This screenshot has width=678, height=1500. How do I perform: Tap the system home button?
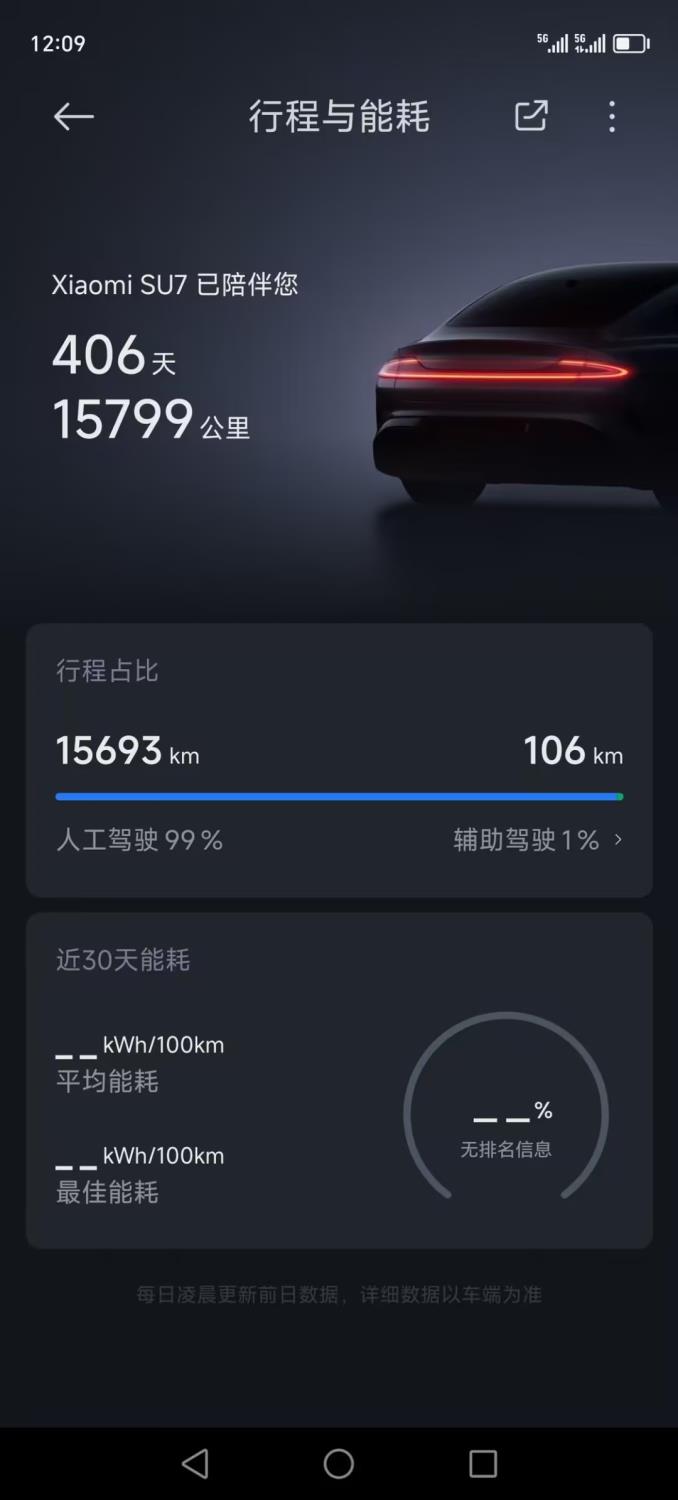click(x=339, y=1464)
